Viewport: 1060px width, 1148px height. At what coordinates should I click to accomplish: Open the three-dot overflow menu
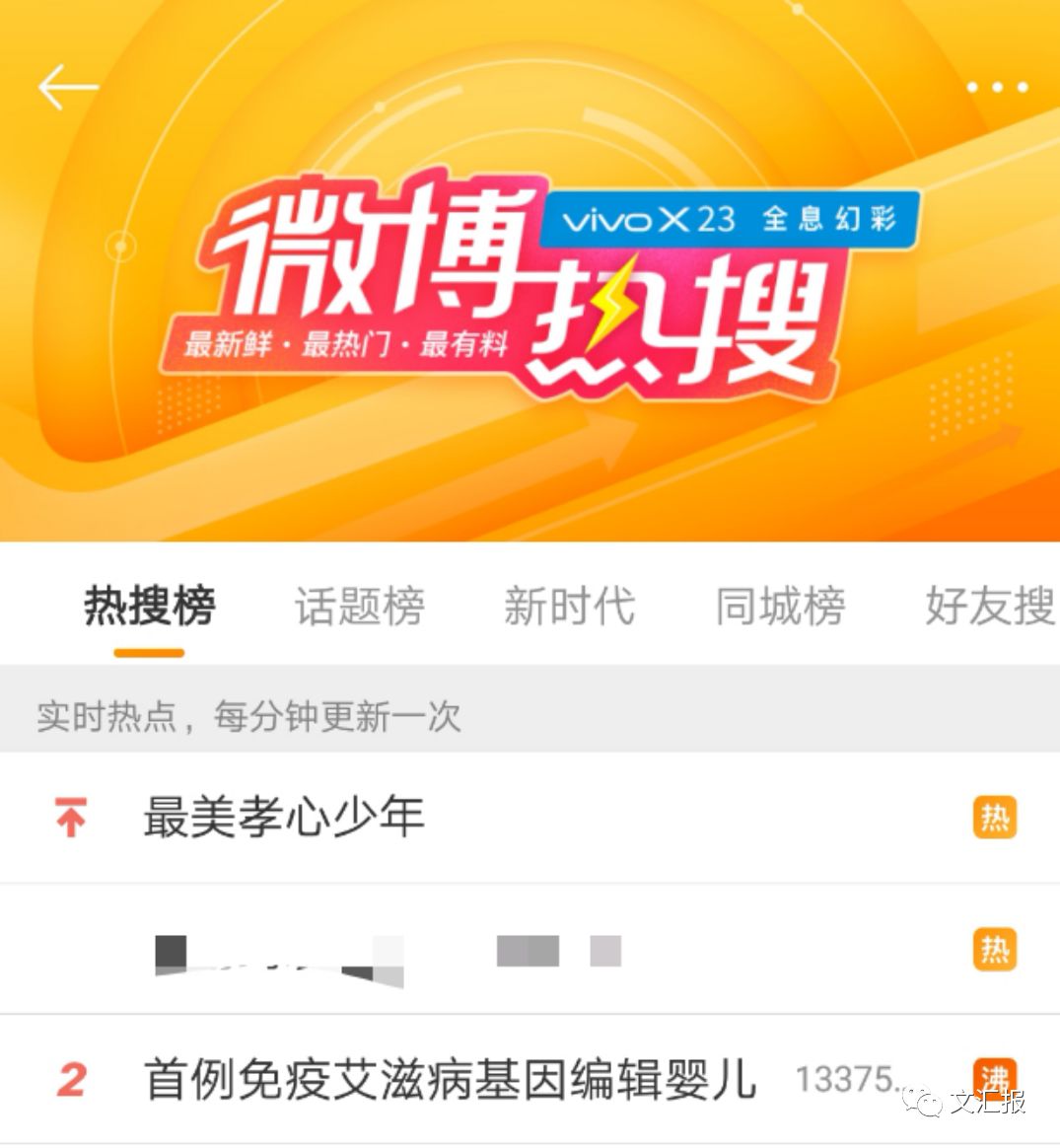[x=997, y=88]
